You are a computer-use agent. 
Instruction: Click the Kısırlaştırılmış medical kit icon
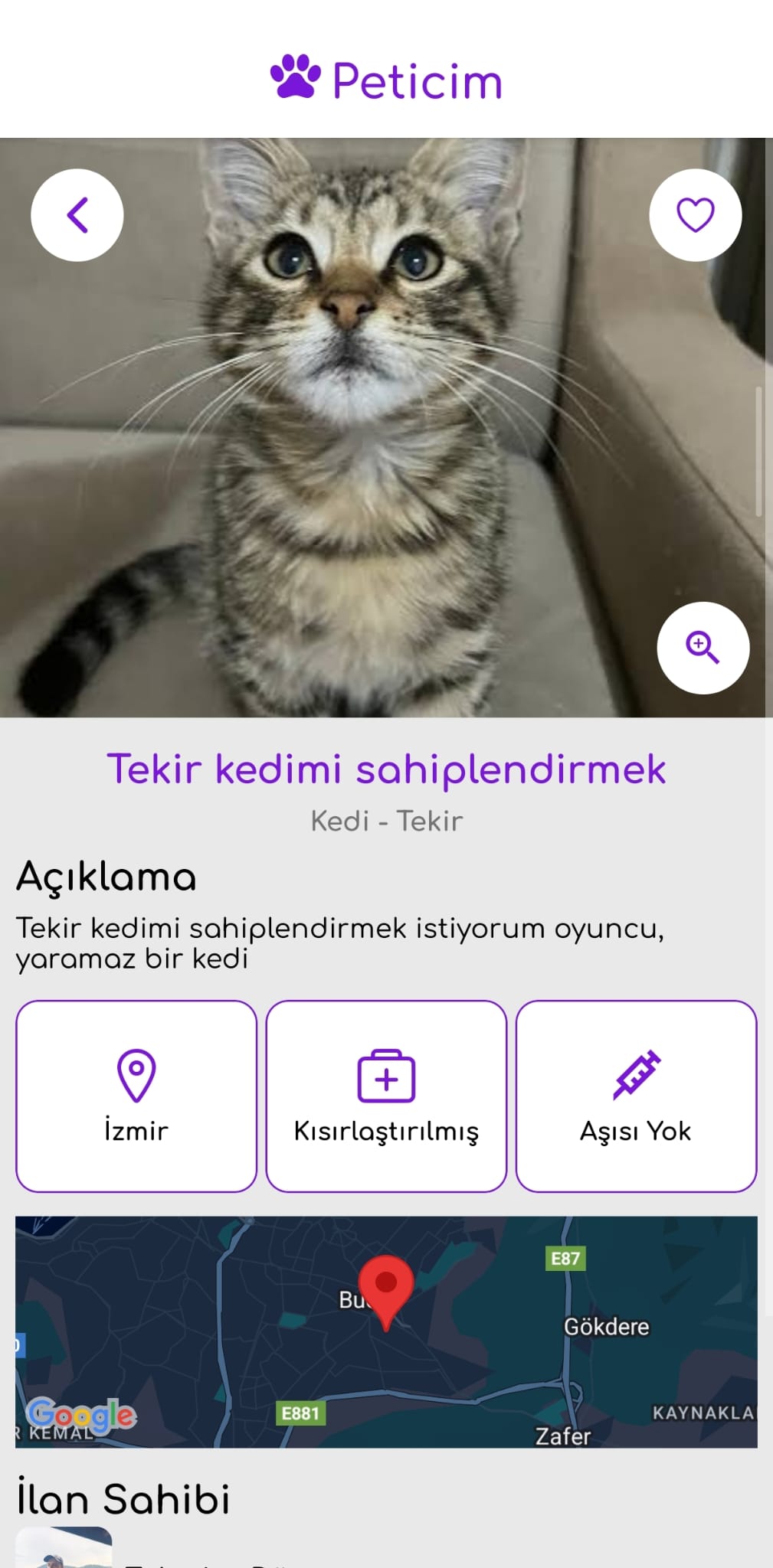pyautogui.click(x=386, y=1076)
